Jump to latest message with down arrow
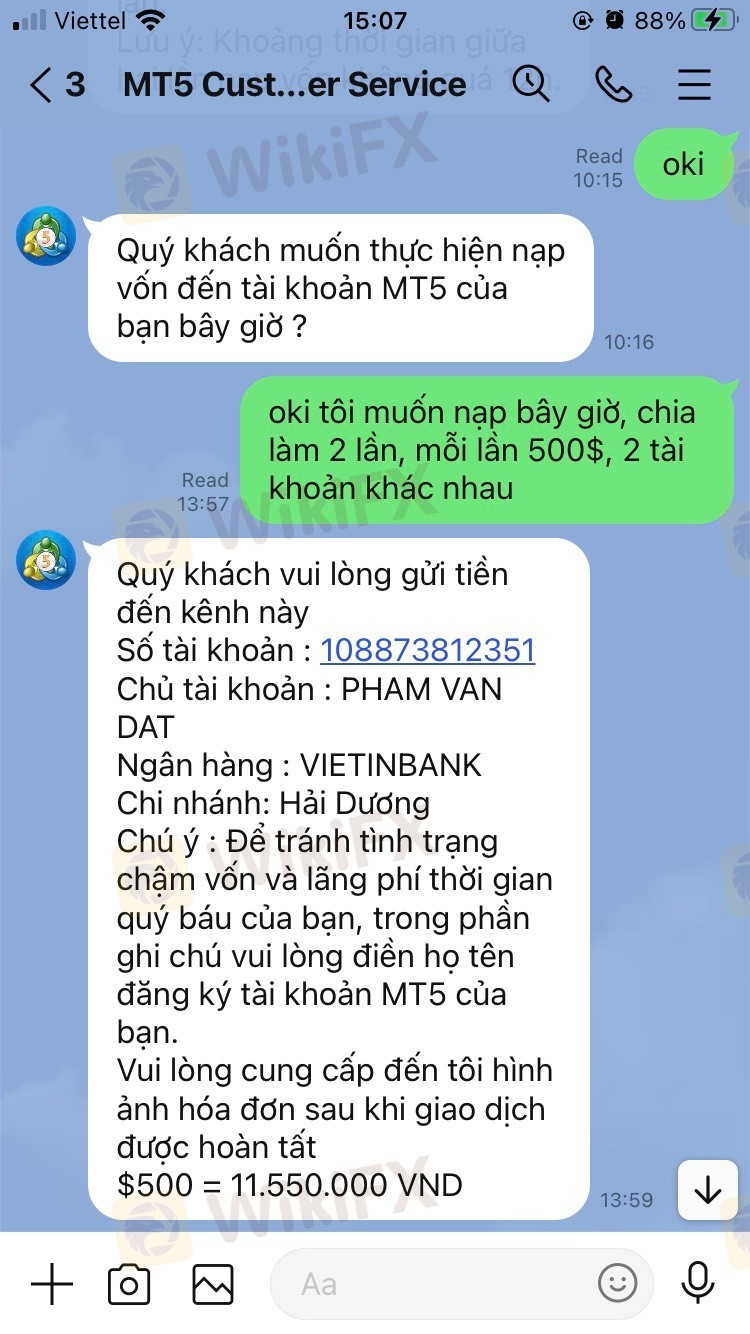 708,1190
